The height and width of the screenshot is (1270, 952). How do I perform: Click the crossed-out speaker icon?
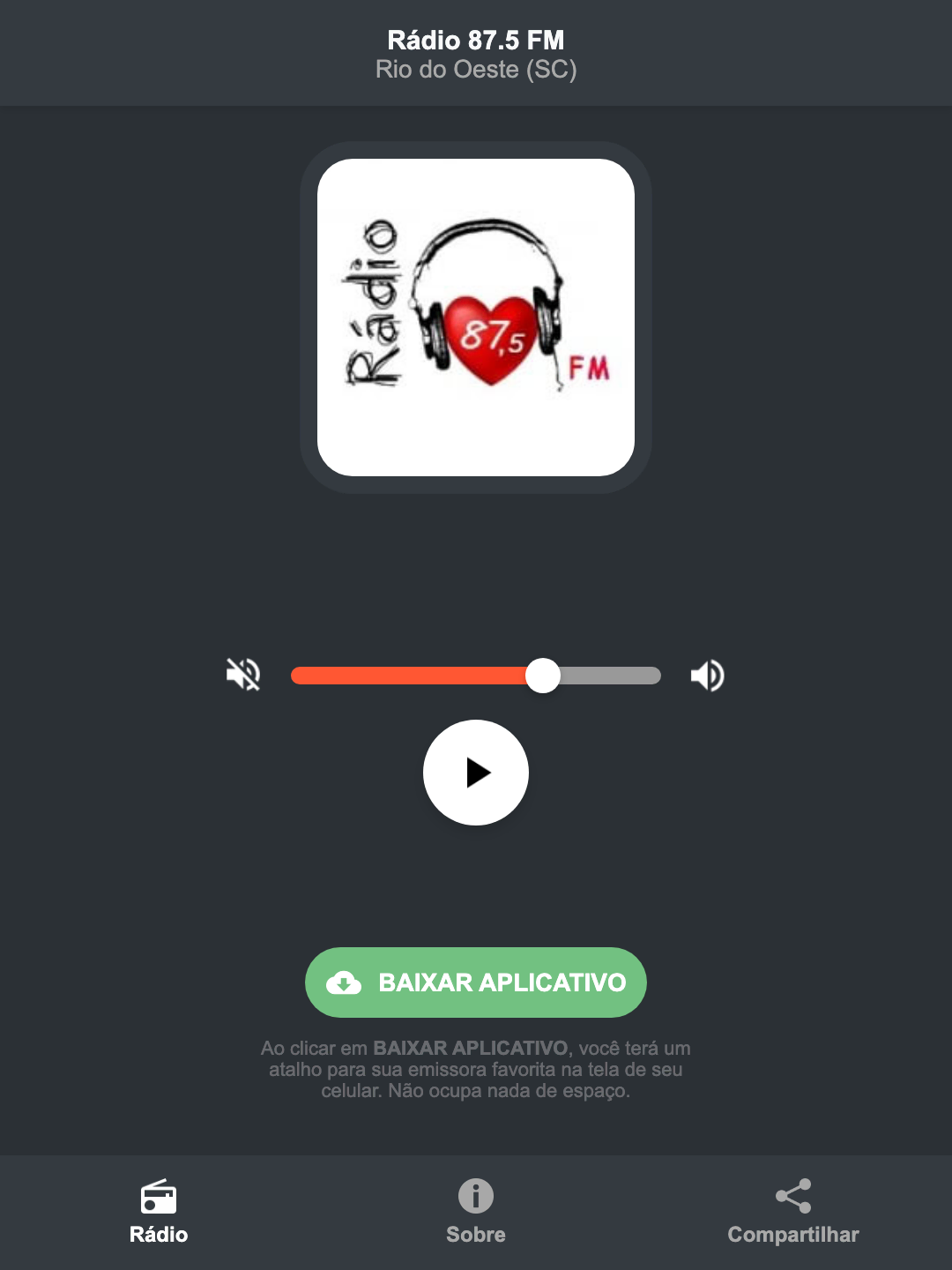coord(242,675)
